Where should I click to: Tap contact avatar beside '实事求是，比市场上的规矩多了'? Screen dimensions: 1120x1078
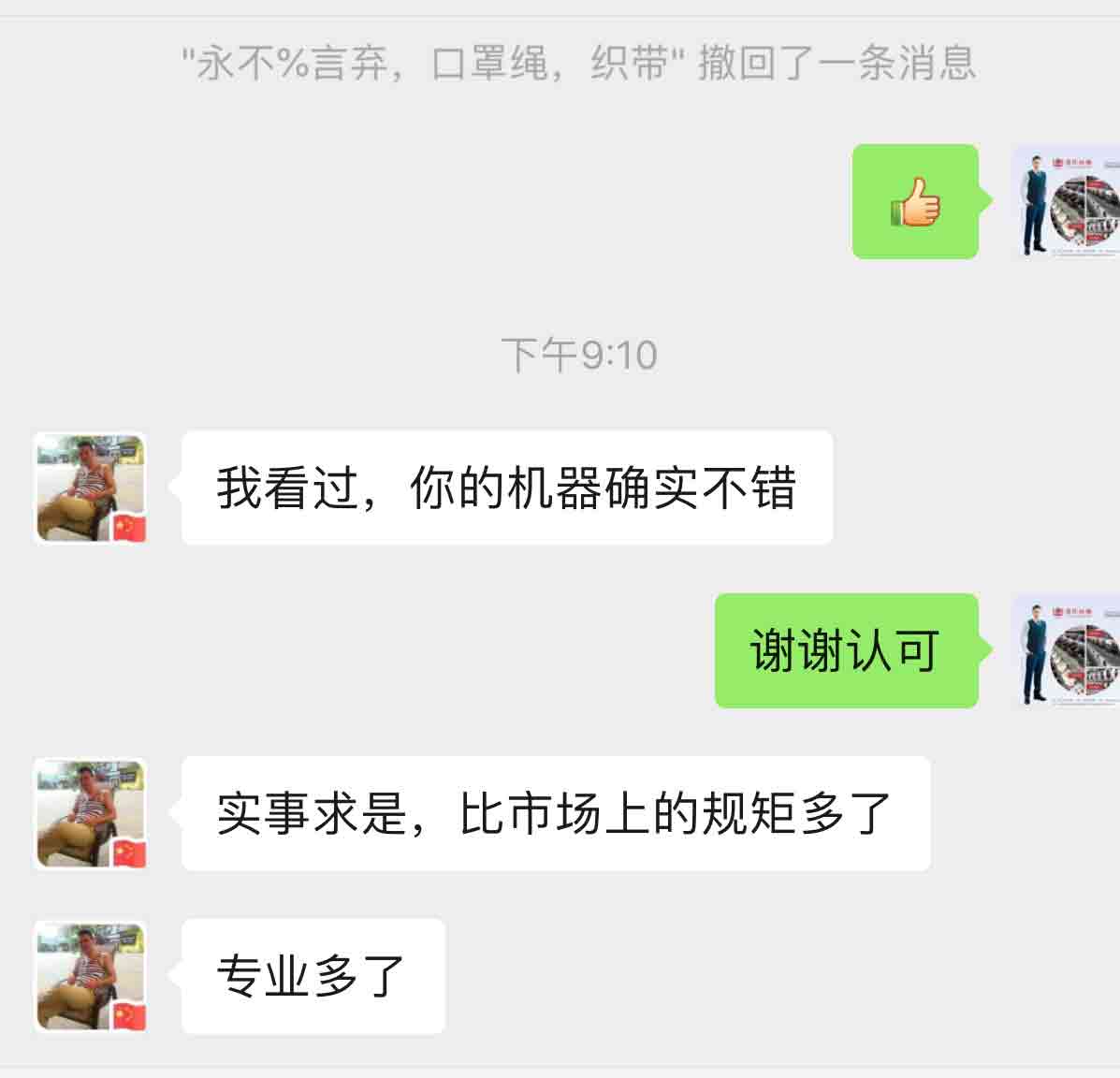click(x=91, y=813)
